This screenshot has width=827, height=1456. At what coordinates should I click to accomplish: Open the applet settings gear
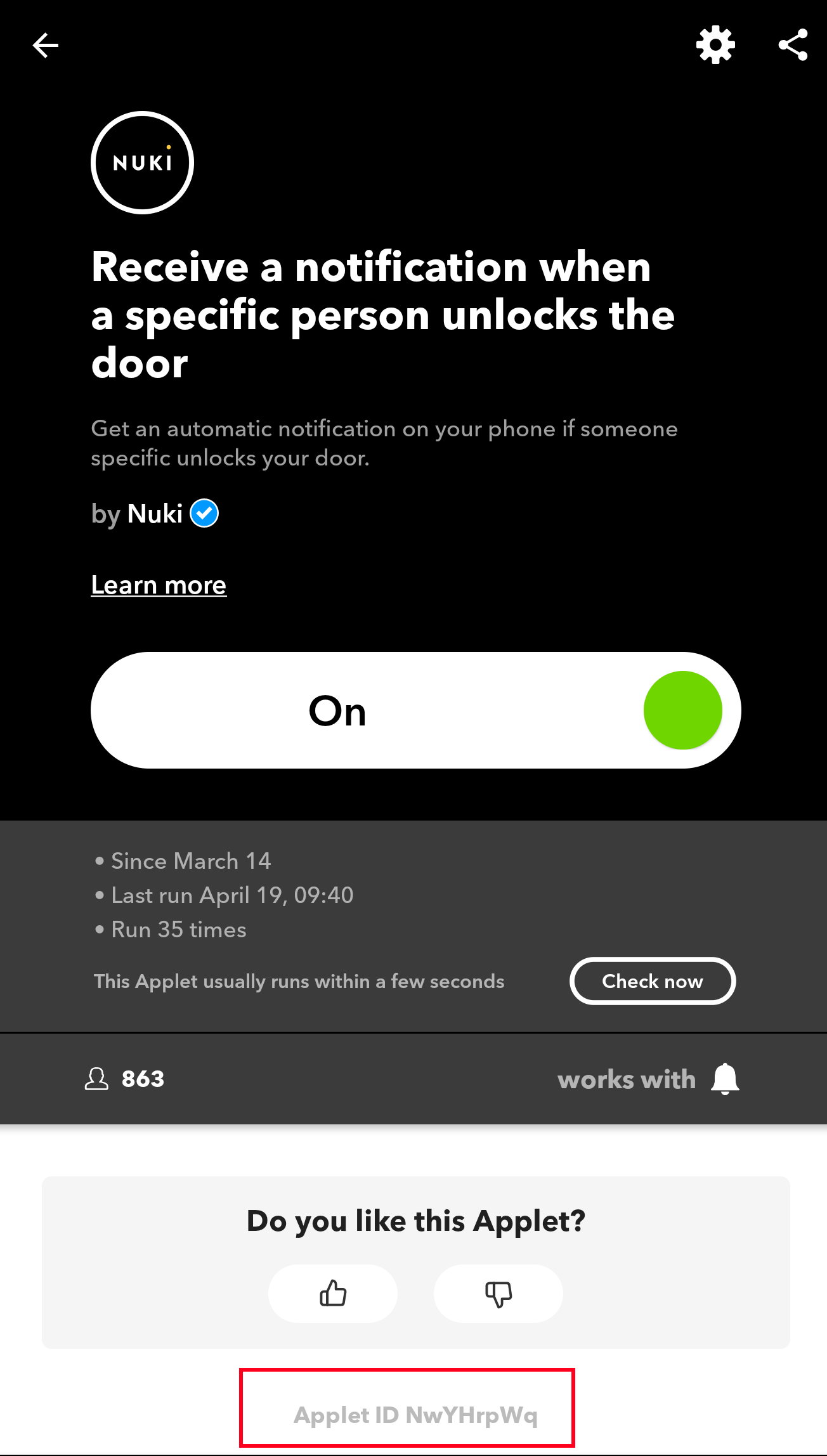tap(715, 45)
